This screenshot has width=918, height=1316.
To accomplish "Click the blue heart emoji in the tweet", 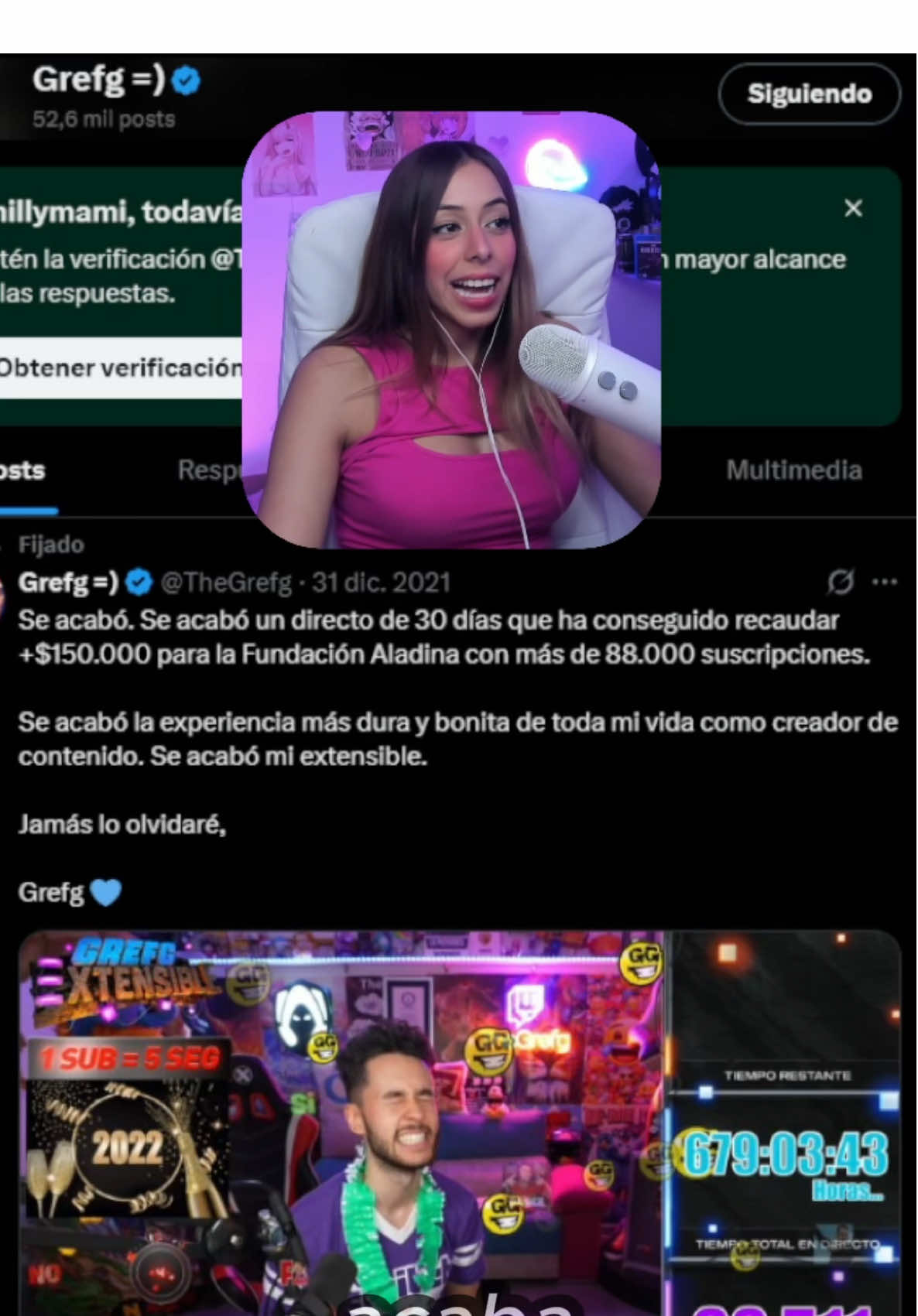I will [x=106, y=893].
